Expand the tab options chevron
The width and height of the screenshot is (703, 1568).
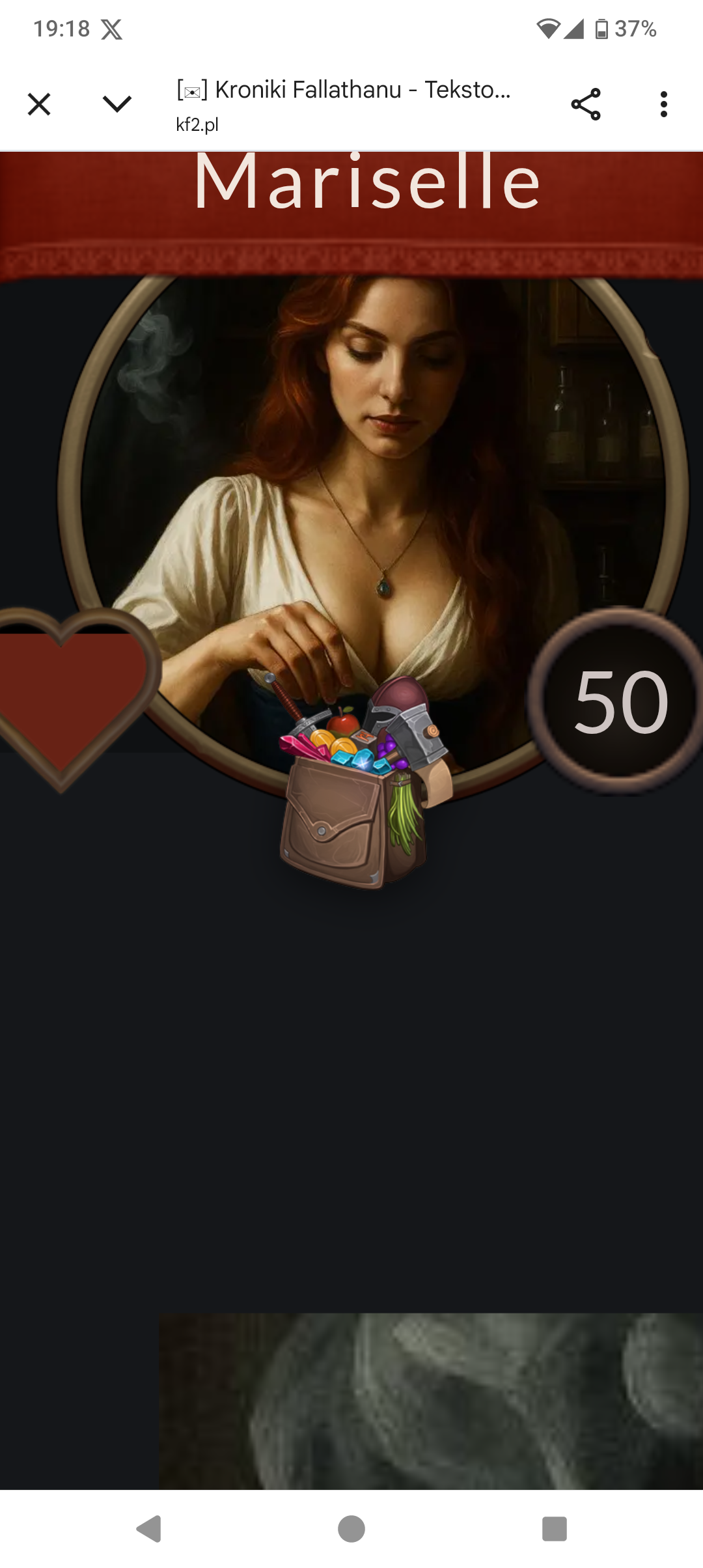click(x=117, y=104)
